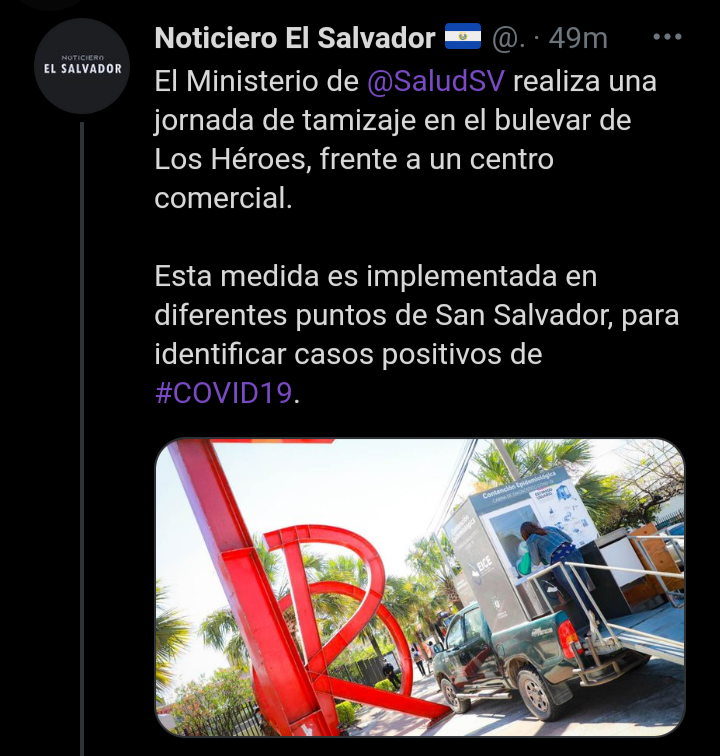This screenshot has height=756, width=720.
Task: Open Noticiero El Salvador profile avatar
Action: tap(82, 65)
